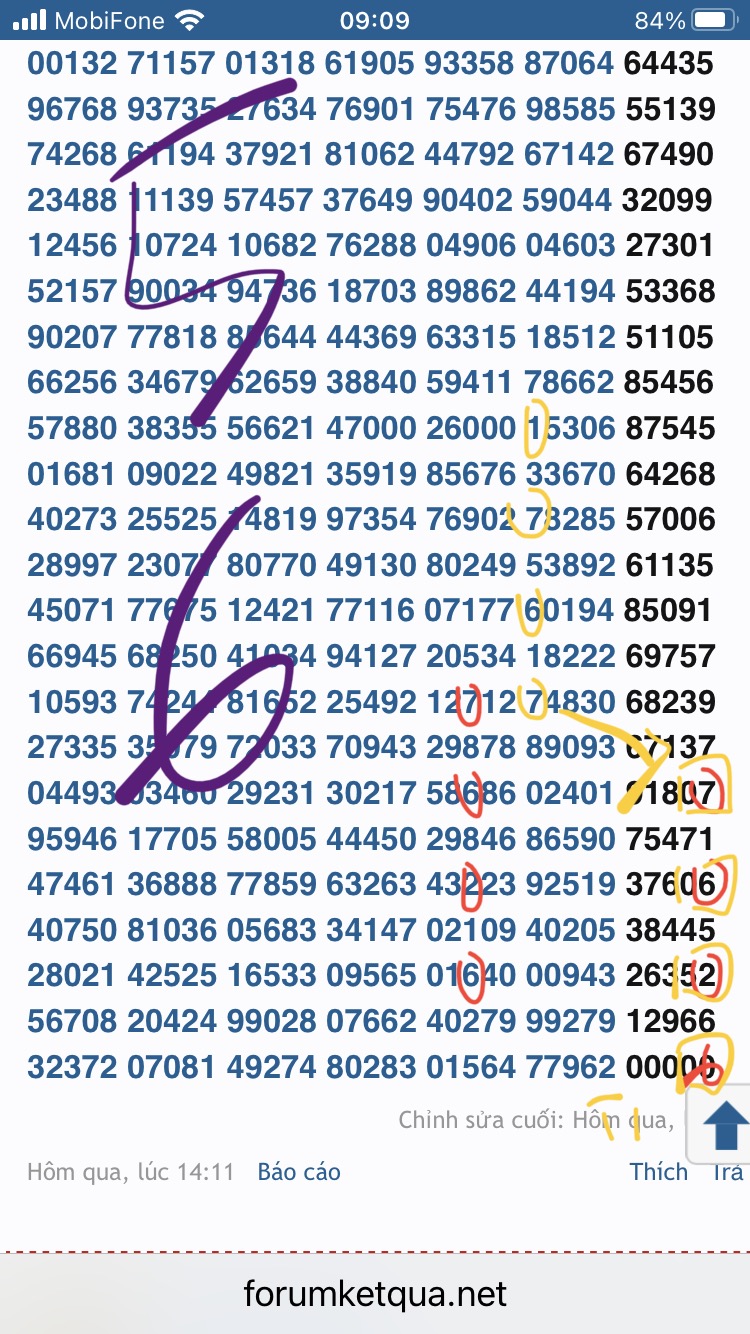Screen dimensions: 750x1334
Task: Open the forumketqua.net address bar
Action: (x=375, y=1294)
